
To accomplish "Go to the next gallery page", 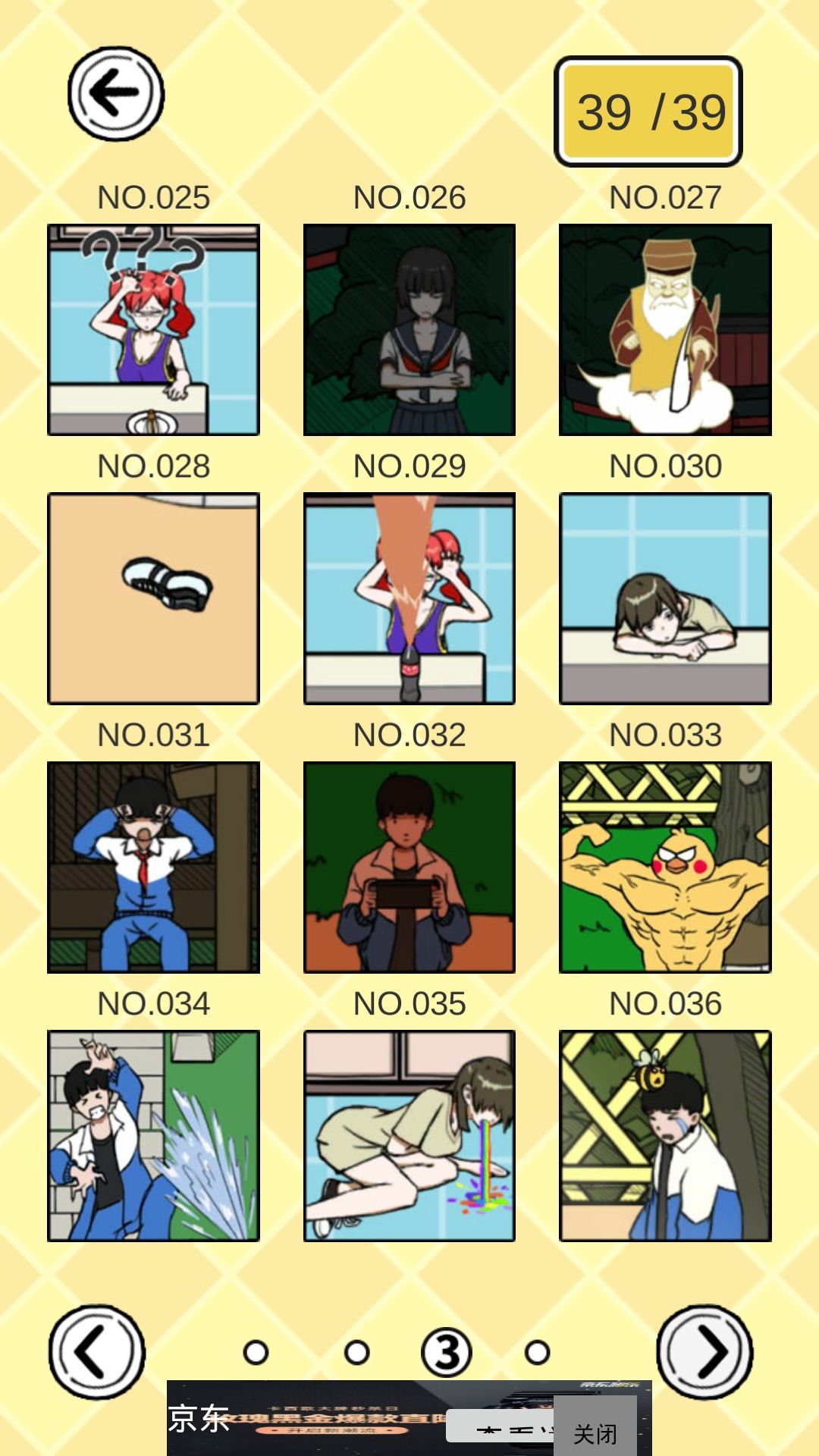I will point(704,1351).
